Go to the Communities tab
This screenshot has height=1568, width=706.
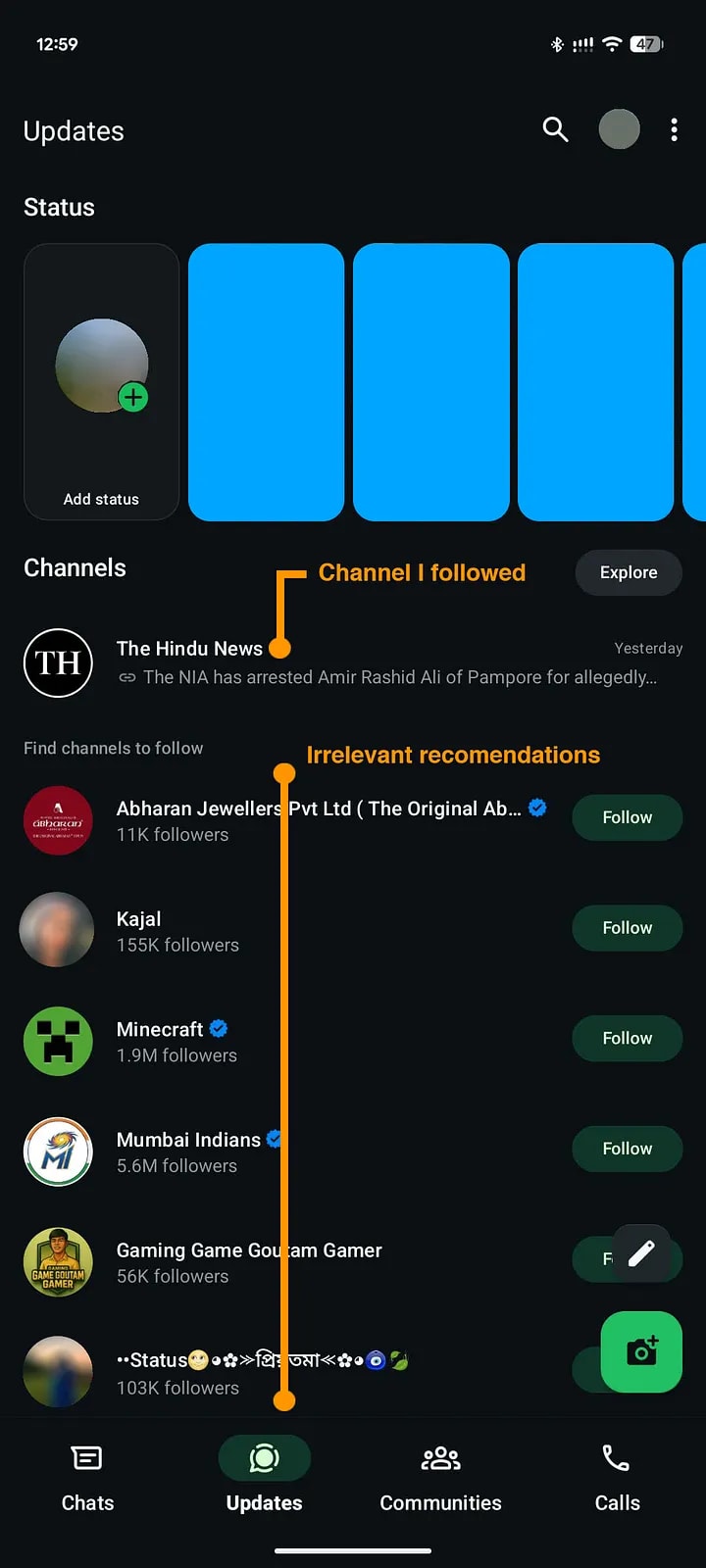pyautogui.click(x=440, y=1477)
